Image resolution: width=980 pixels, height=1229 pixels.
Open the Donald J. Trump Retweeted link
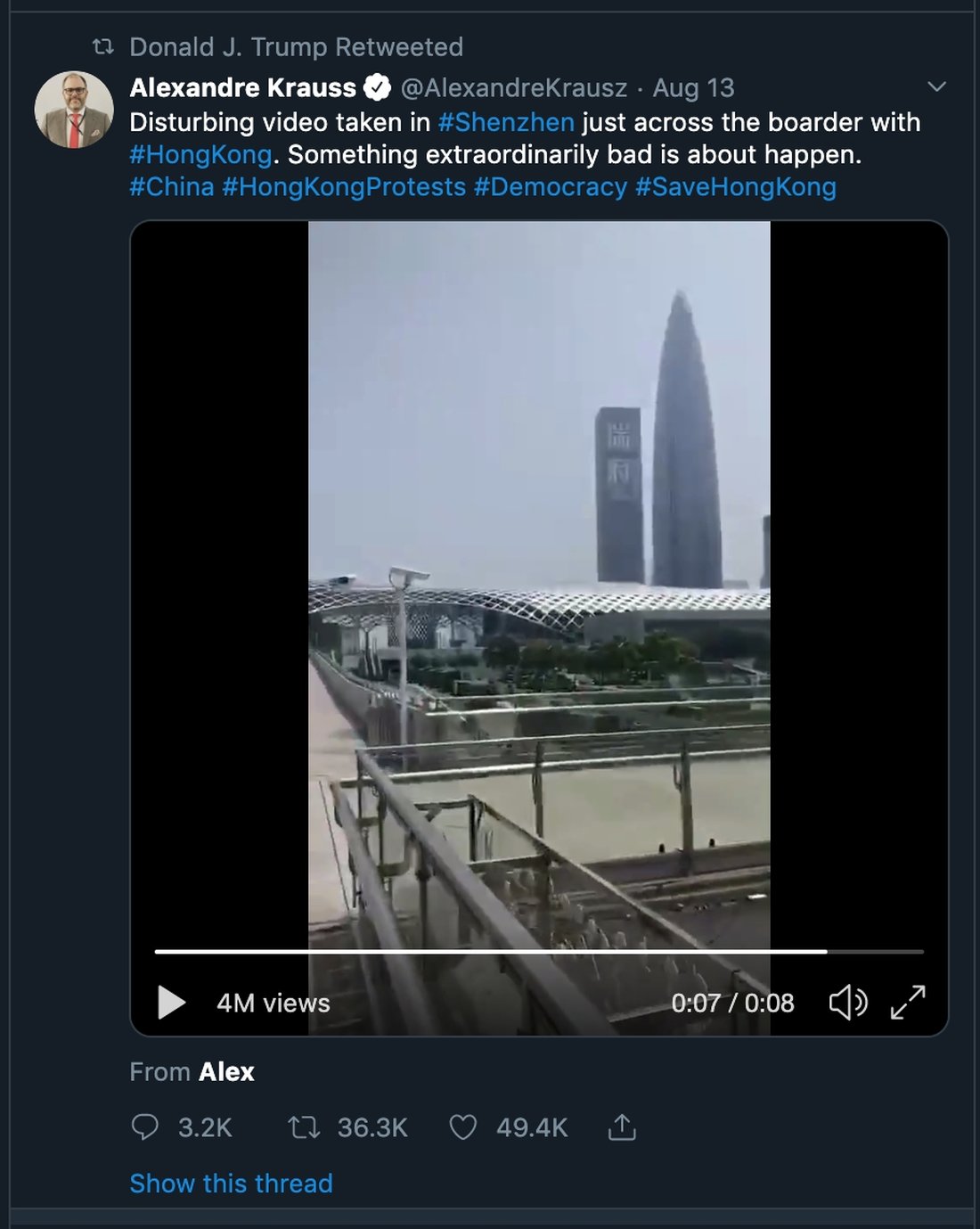[296, 47]
